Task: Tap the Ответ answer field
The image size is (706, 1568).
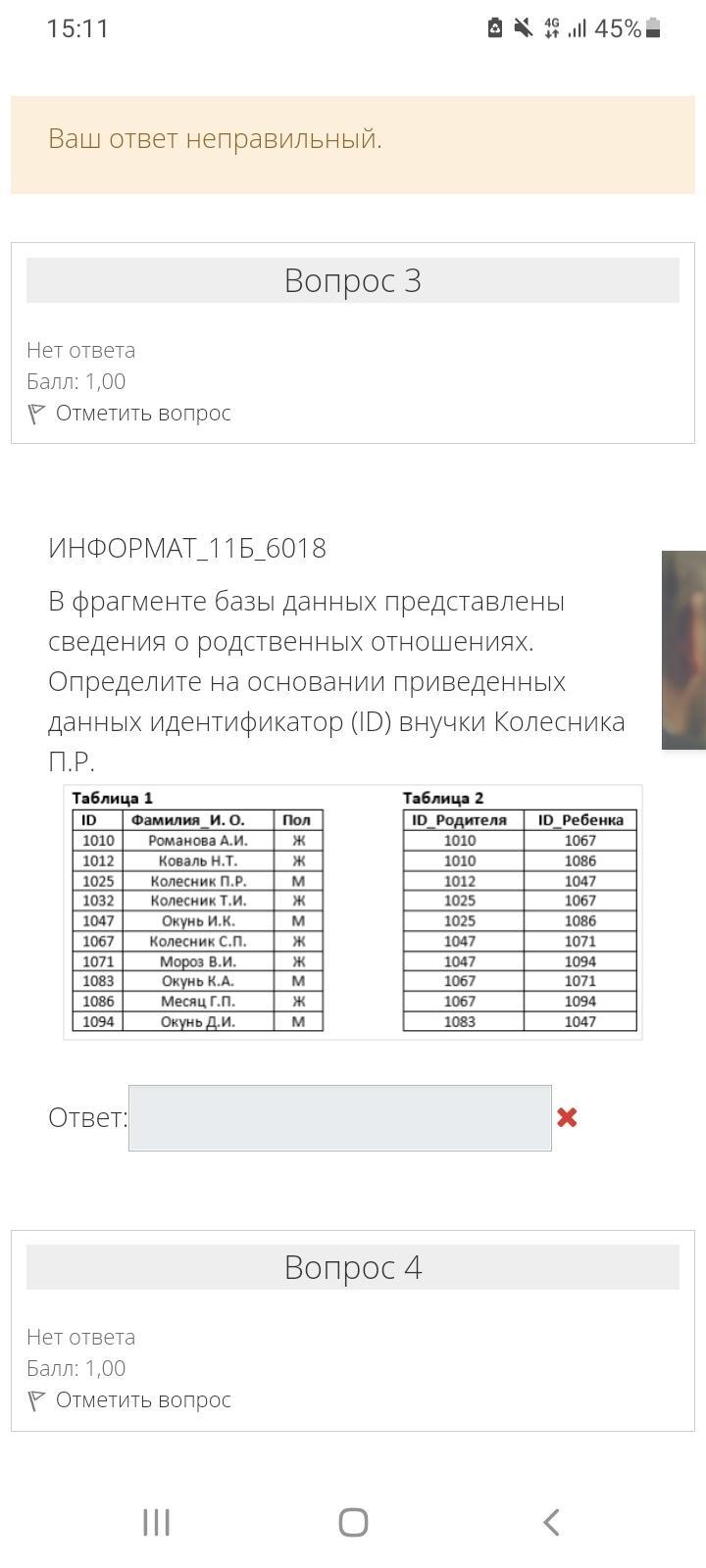Action: coord(339,1118)
